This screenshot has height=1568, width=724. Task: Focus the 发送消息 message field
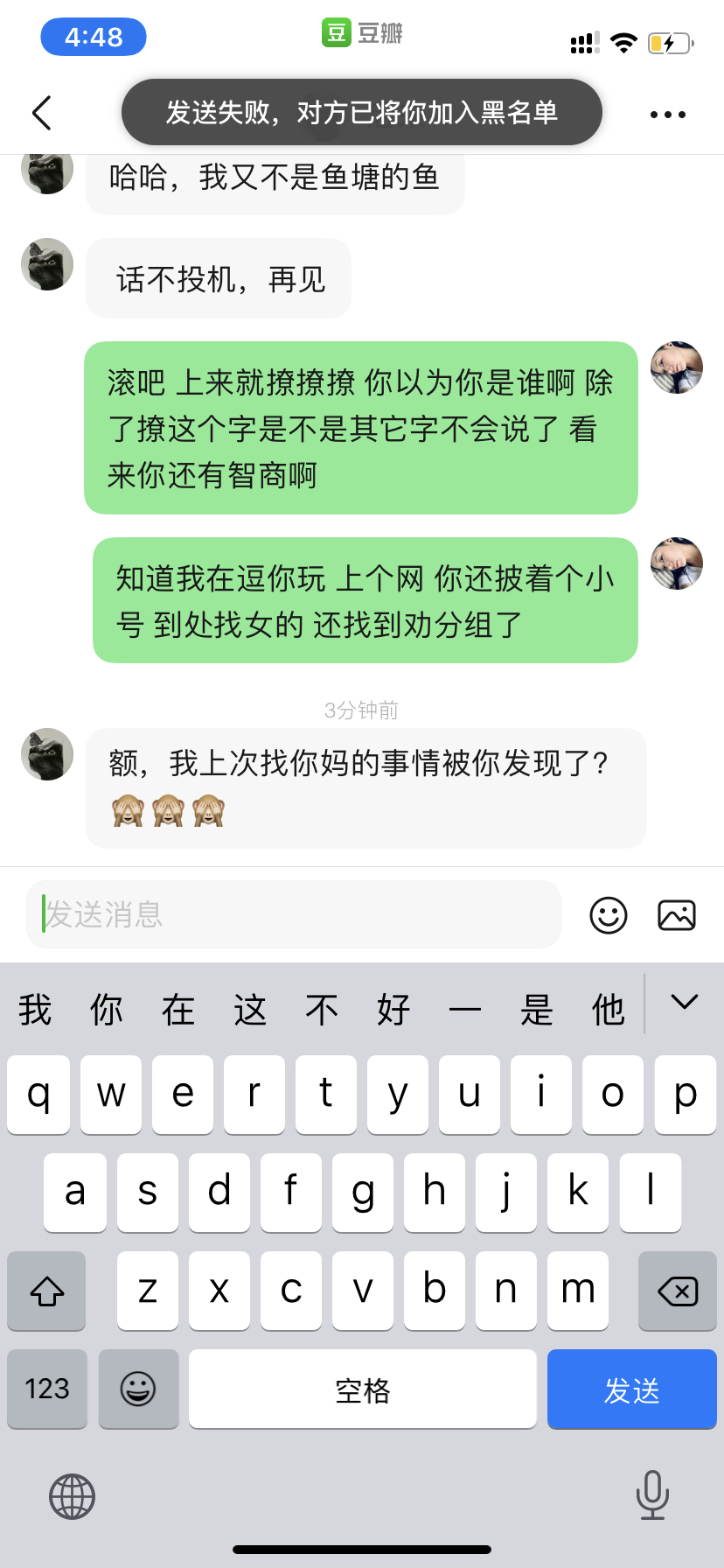click(x=294, y=914)
